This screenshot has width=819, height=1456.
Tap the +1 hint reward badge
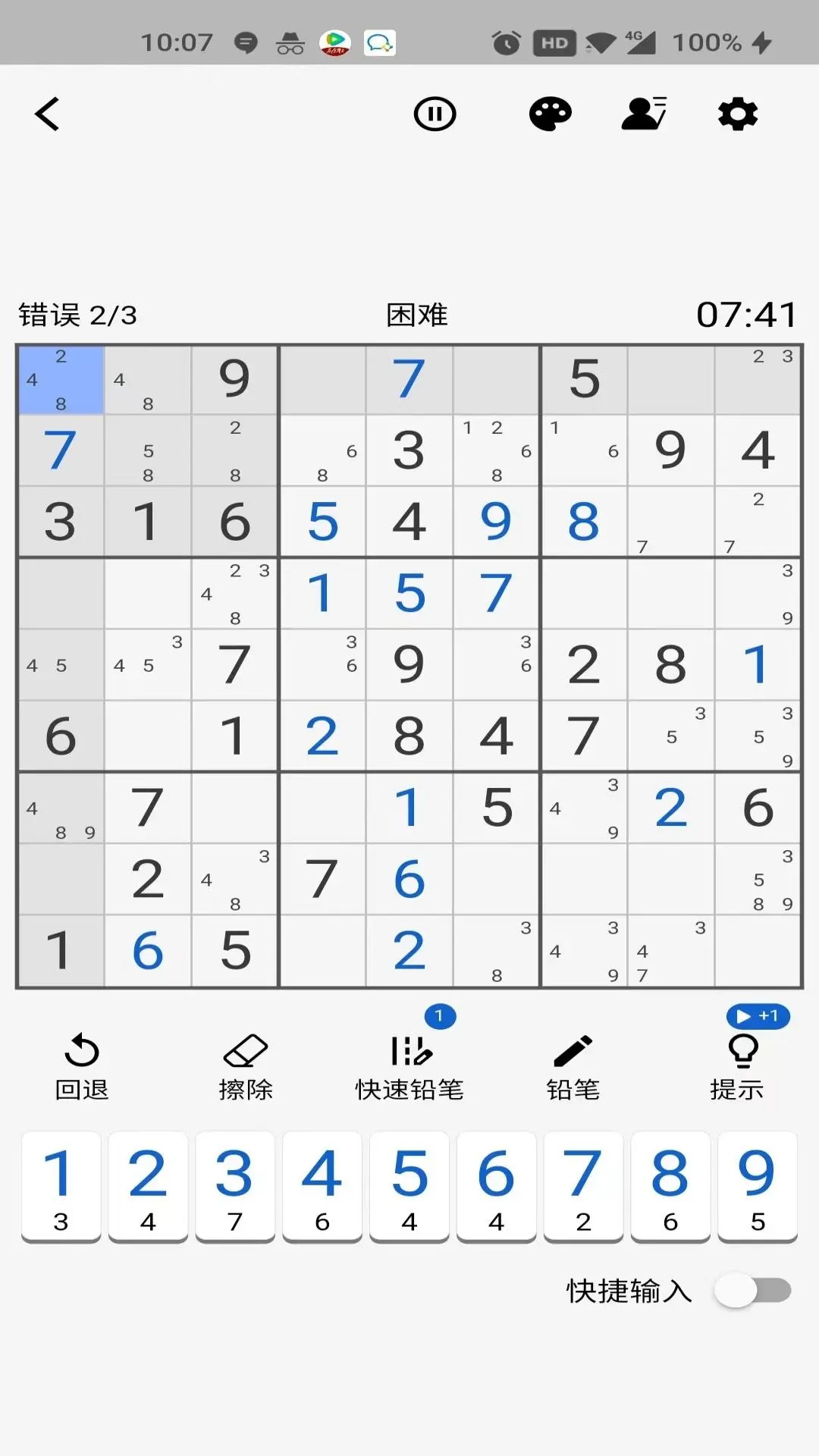point(758,1017)
